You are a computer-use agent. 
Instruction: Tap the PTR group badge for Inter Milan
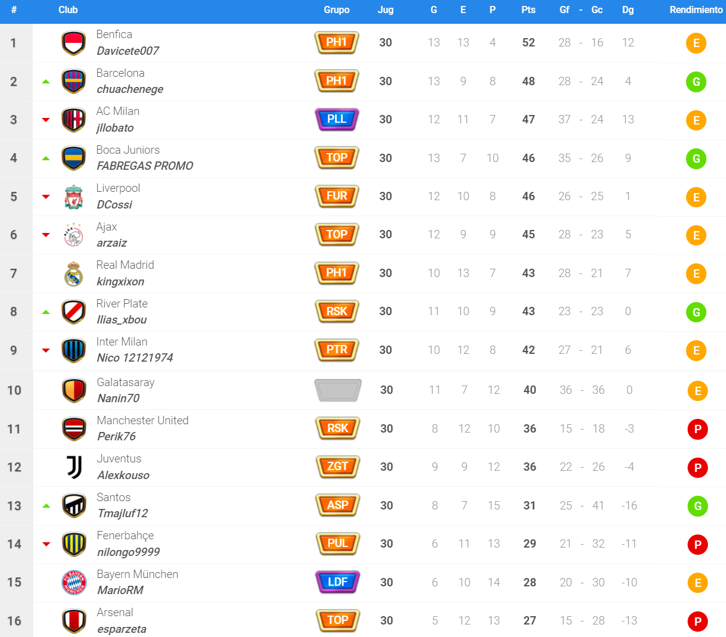pos(337,350)
